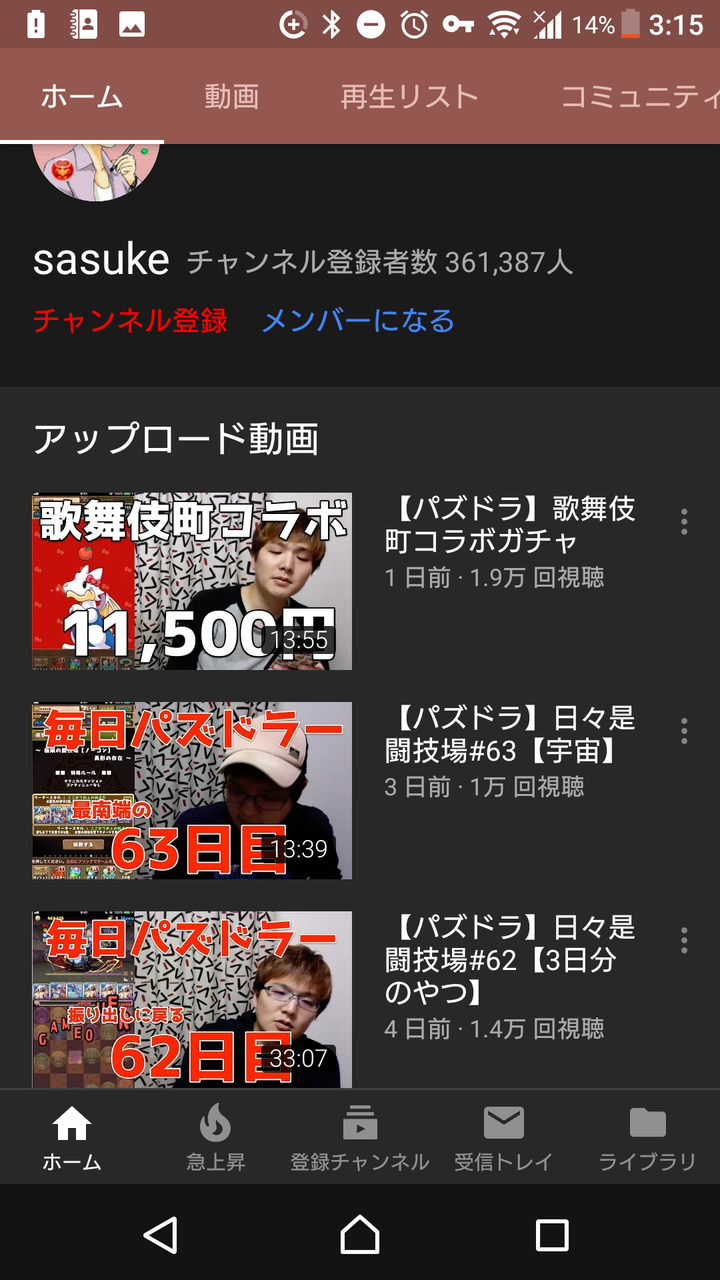Switch to the ライブラリ tab
The image size is (720, 1280).
point(647,1137)
